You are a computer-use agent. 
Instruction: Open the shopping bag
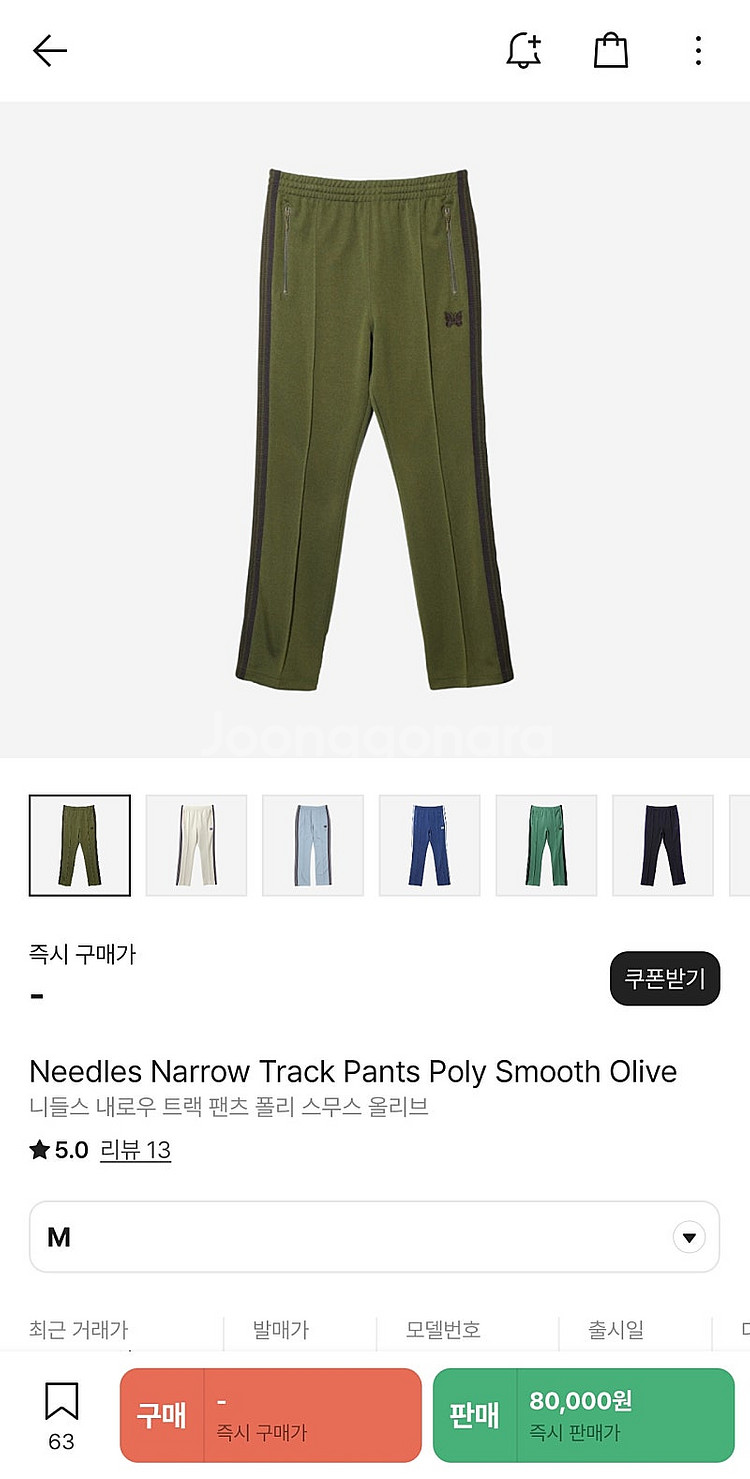pyautogui.click(x=611, y=50)
